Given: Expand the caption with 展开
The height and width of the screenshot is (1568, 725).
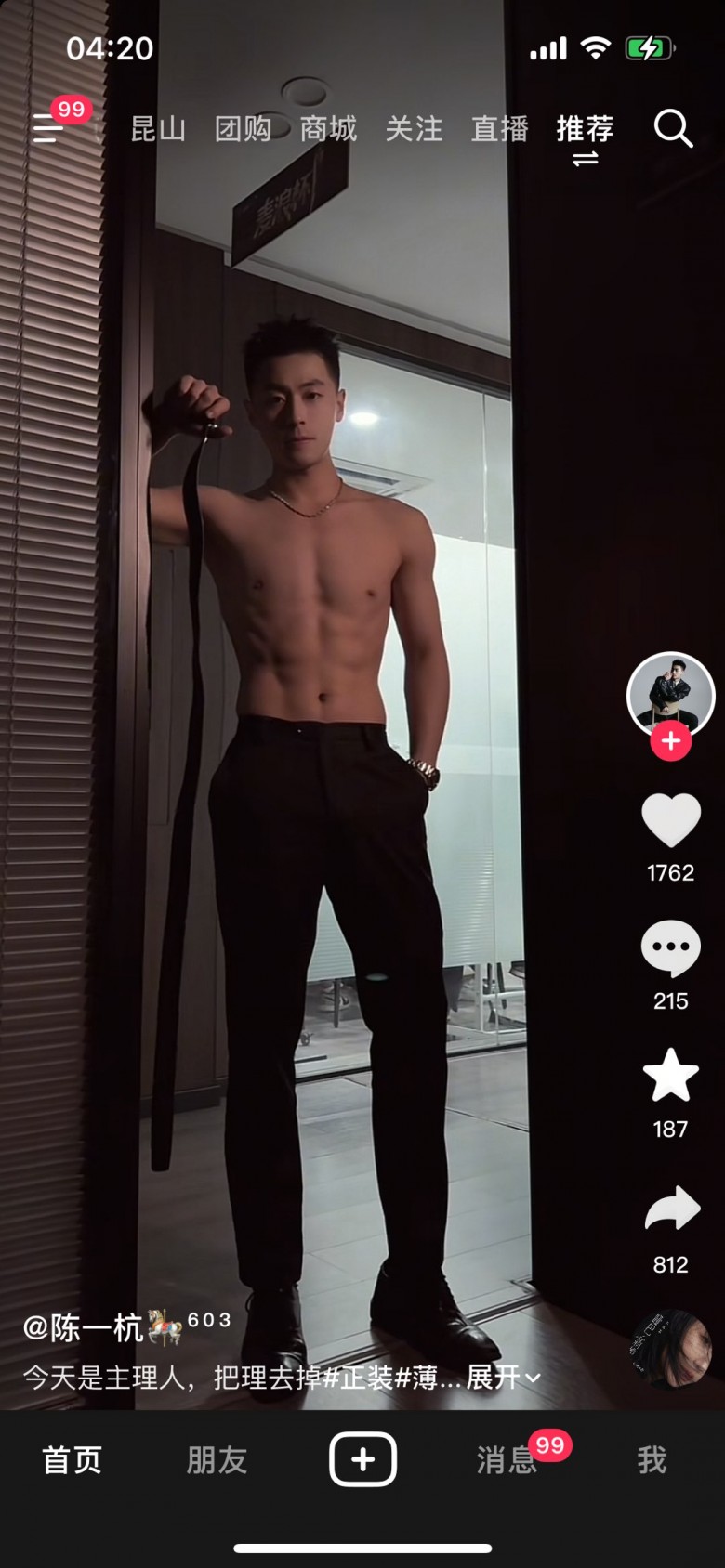Looking at the screenshot, I should tap(503, 1377).
